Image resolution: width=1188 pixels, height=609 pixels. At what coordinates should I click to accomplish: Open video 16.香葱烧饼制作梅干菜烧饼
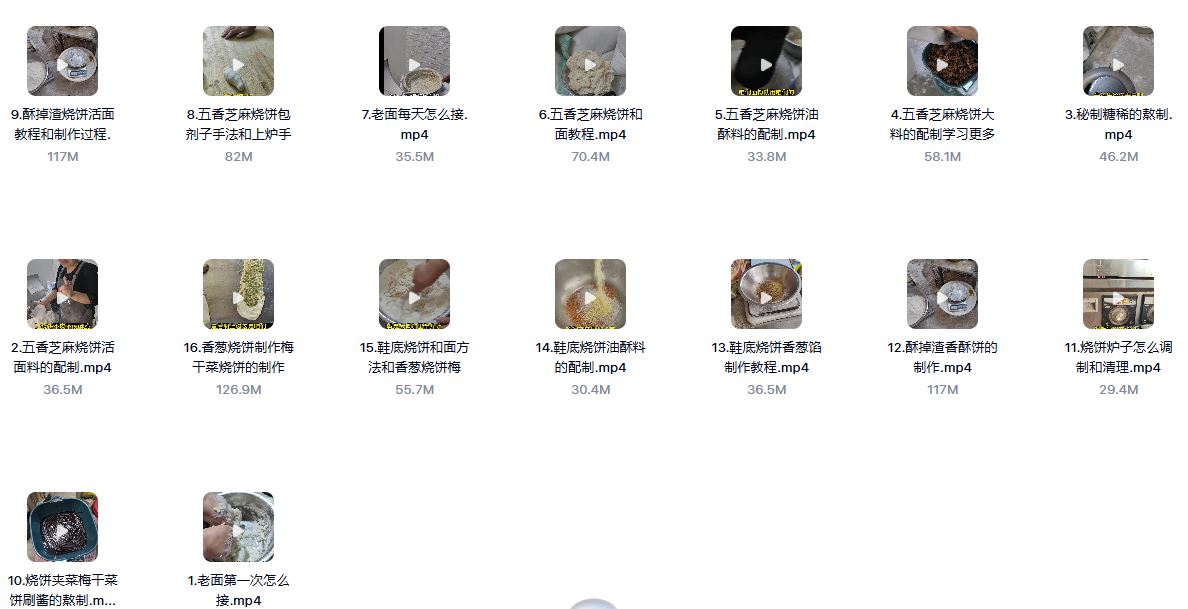coord(238,295)
